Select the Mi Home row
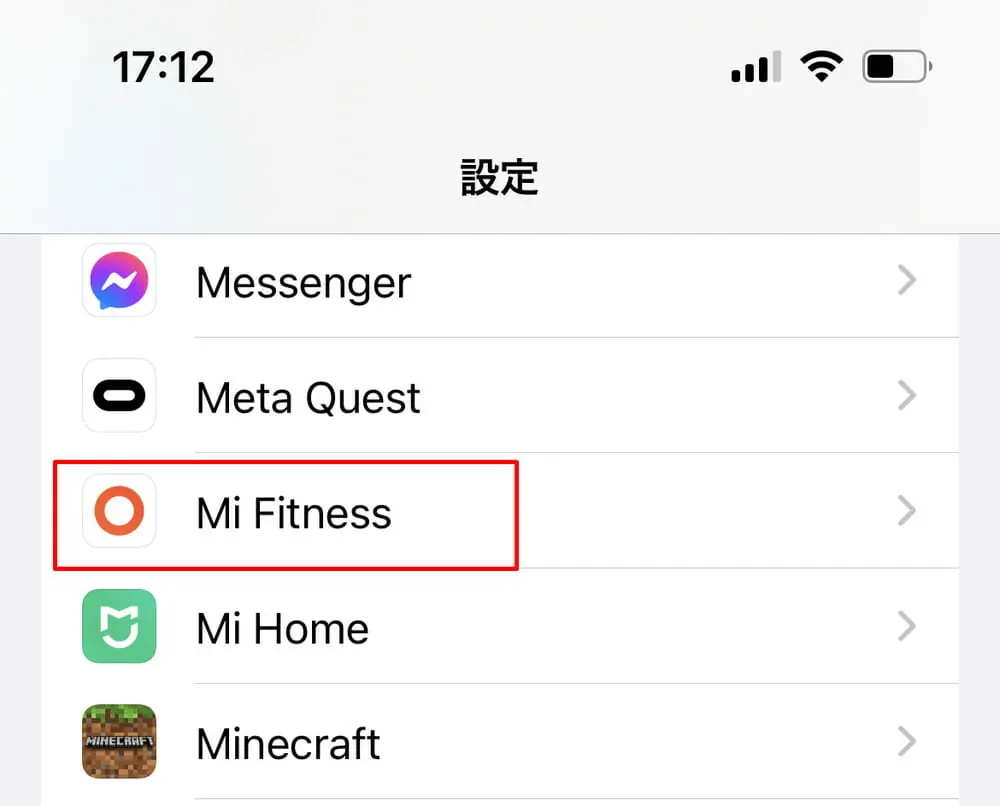The image size is (1000, 806). point(500,628)
